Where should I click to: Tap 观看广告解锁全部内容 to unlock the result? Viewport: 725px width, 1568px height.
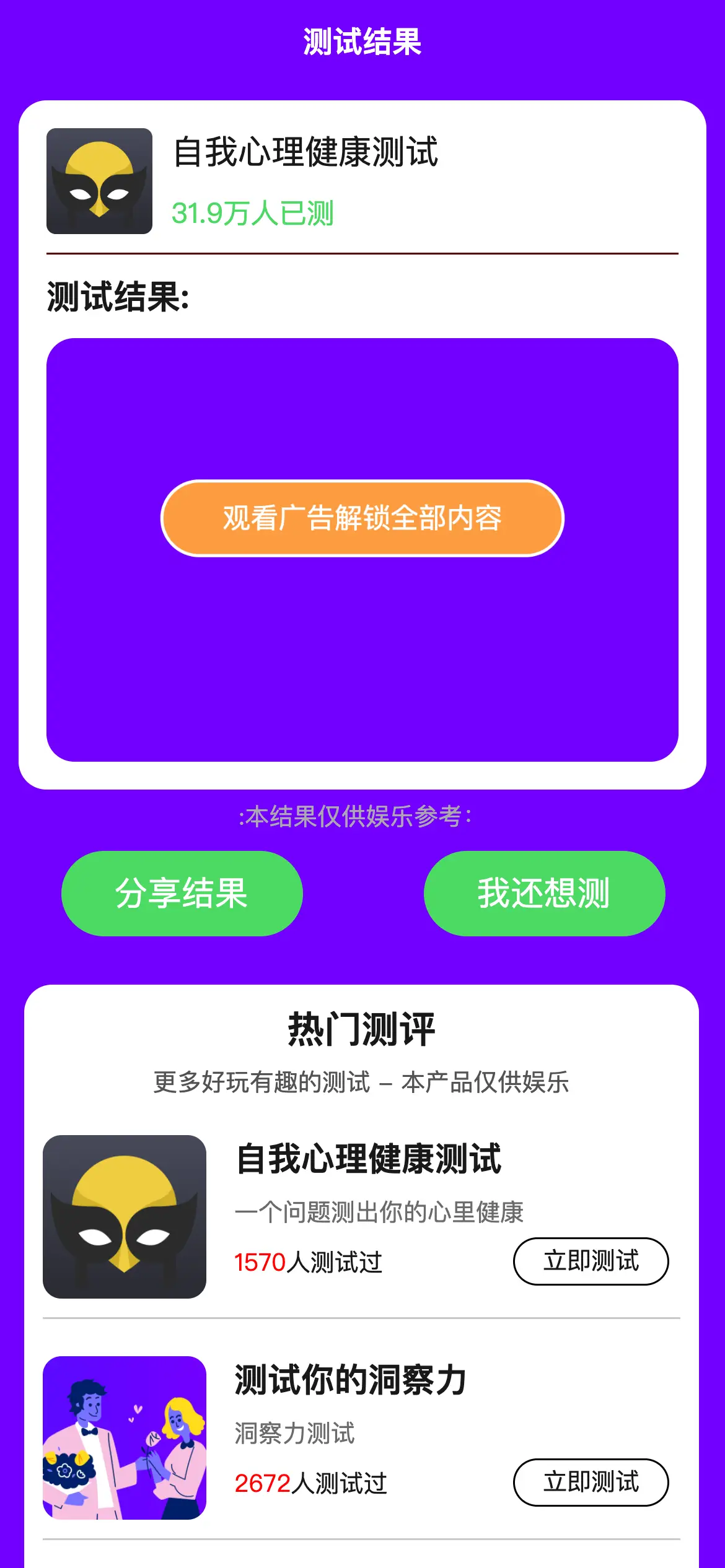pos(362,518)
